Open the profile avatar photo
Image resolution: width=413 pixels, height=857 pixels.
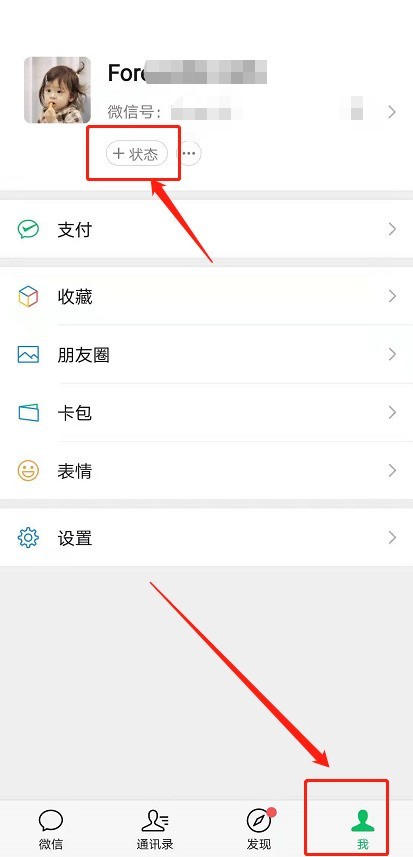pyautogui.click(x=57, y=90)
